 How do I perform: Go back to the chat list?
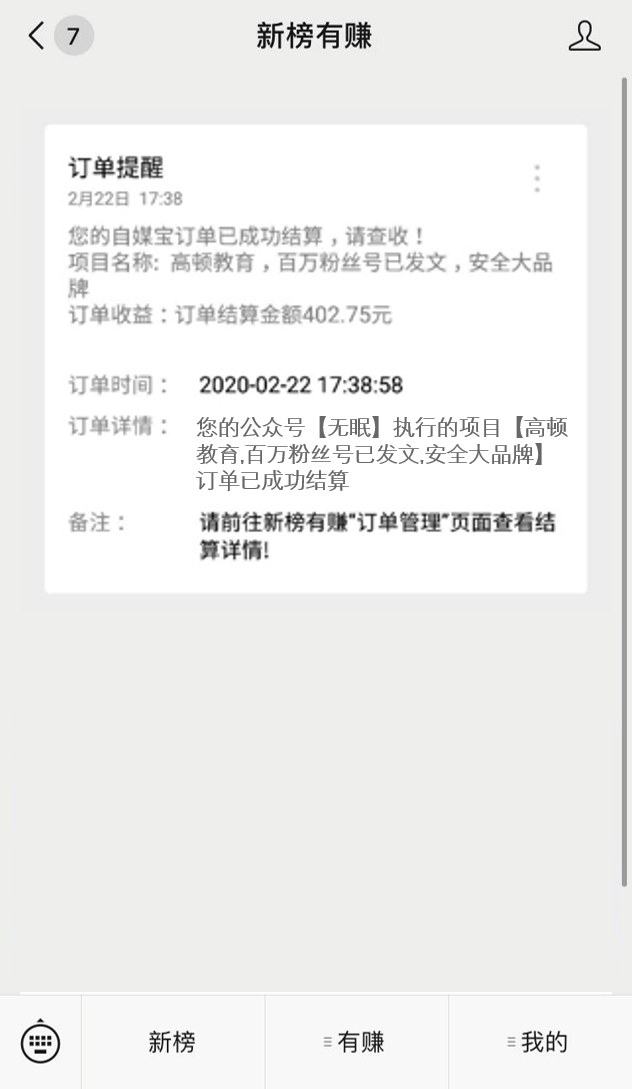coord(38,37)
